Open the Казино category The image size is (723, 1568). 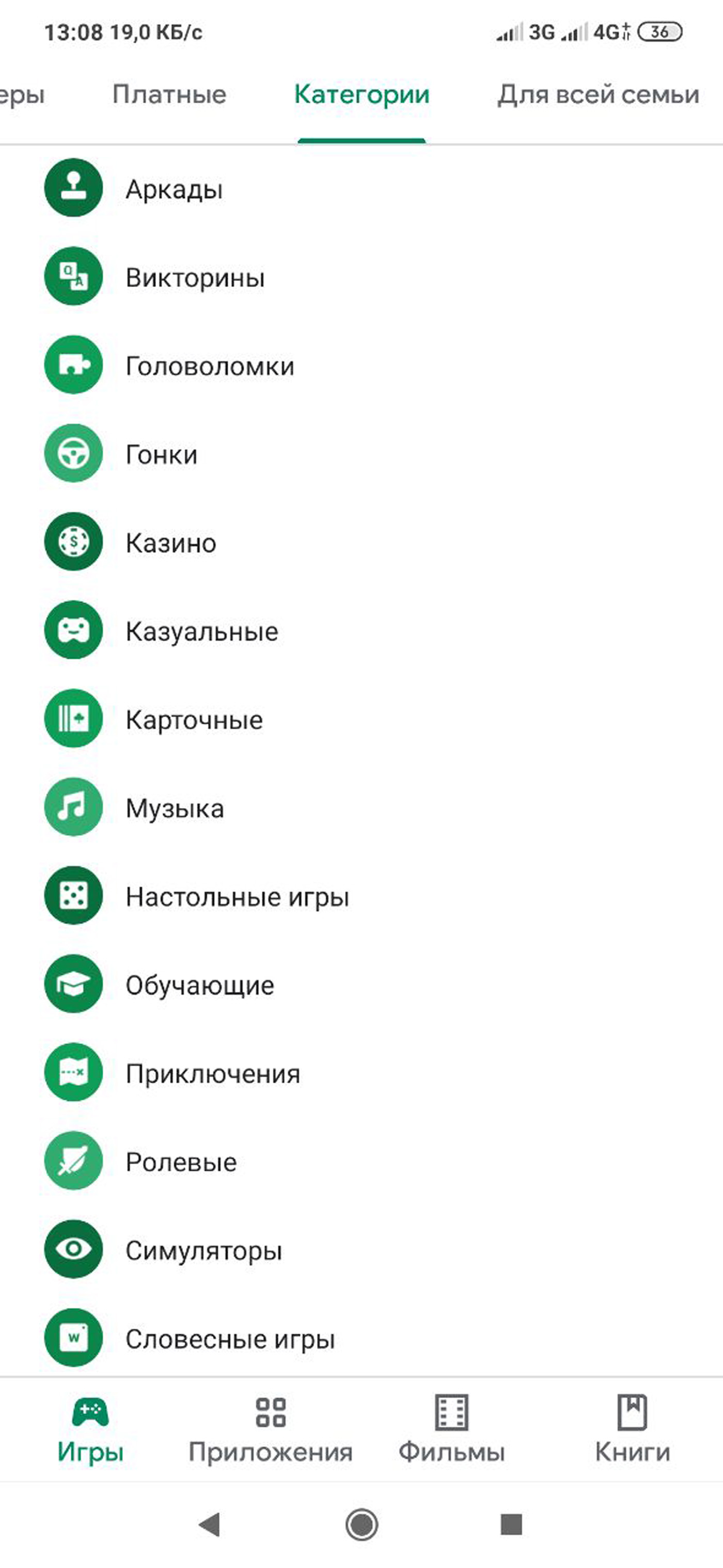[361, 542]
